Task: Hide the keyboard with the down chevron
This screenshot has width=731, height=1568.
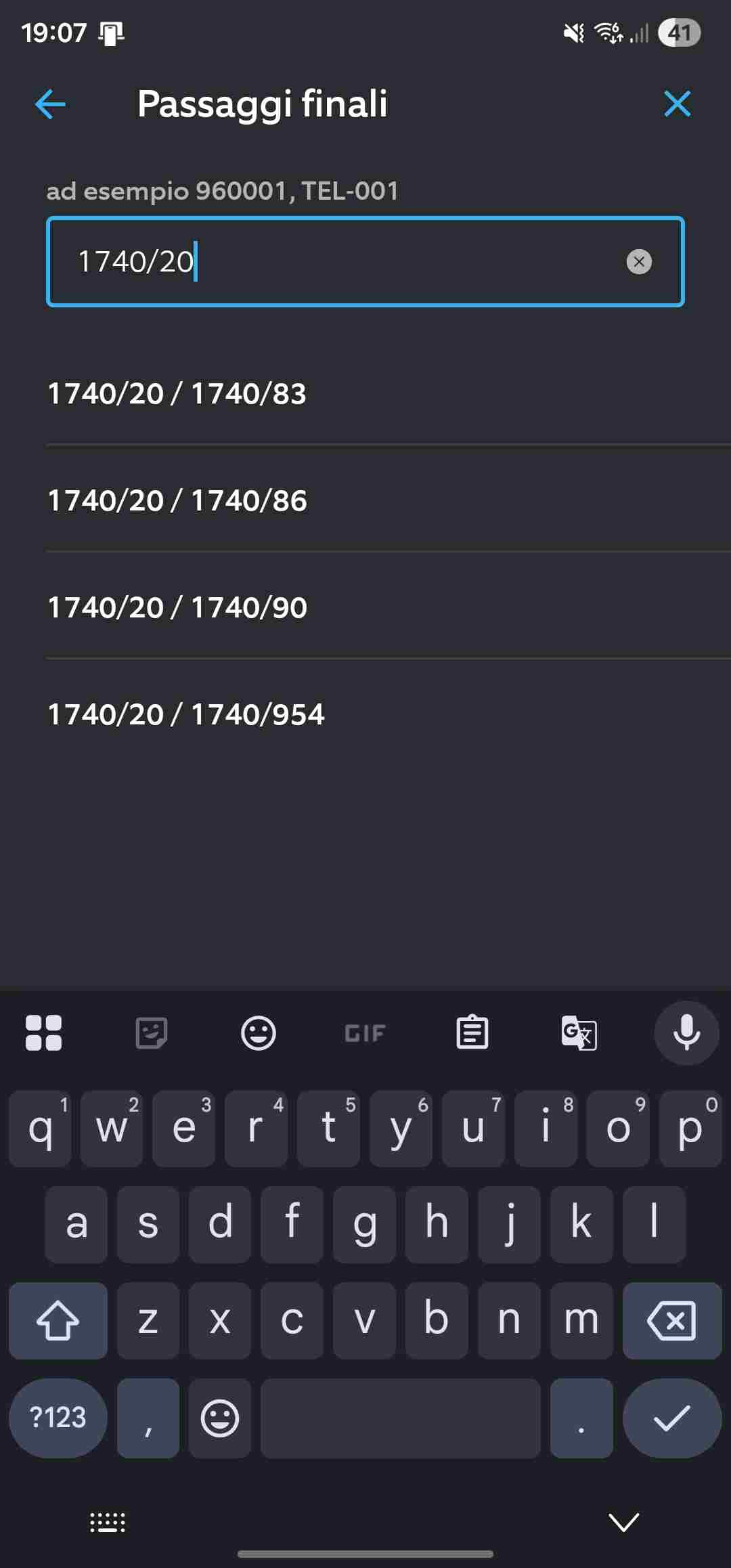Action: [x=624, y=1522]
